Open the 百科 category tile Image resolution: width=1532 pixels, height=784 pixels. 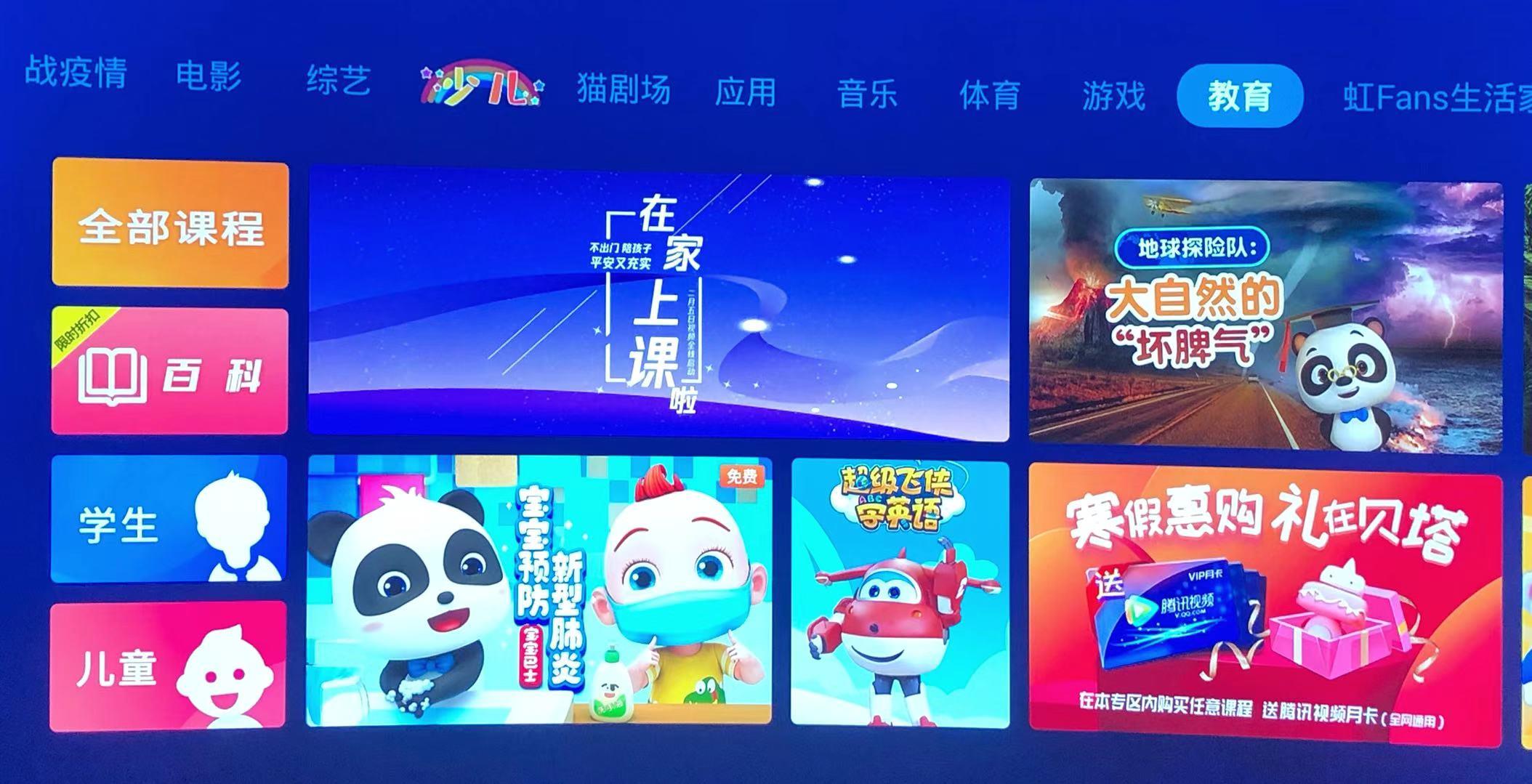tap(169, 371)
